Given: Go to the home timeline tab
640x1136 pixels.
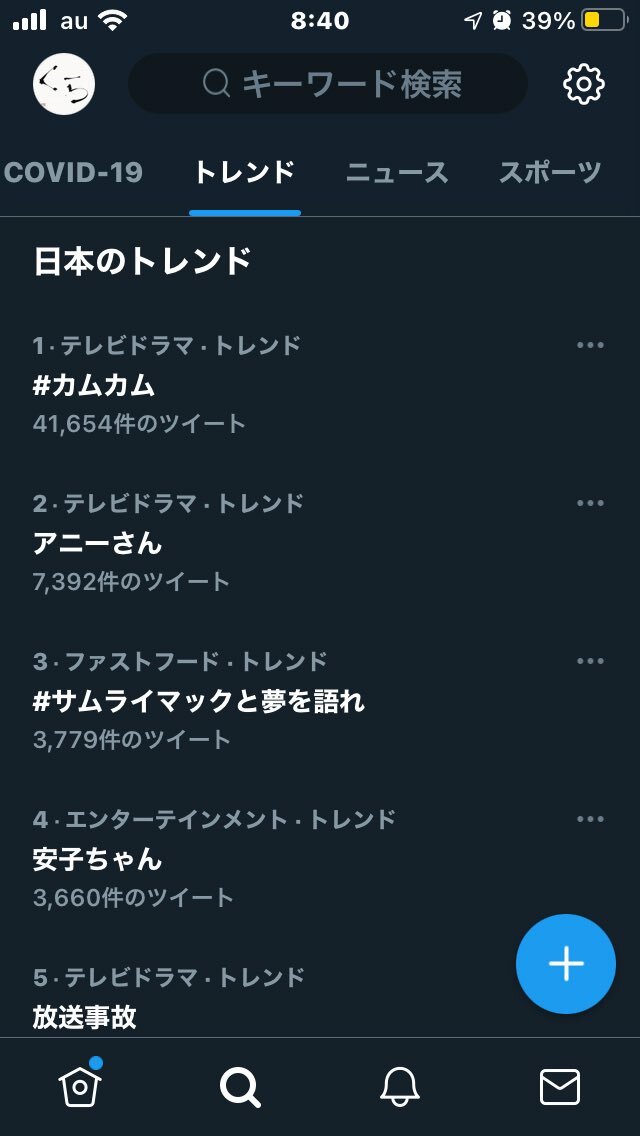Looking at the screenshot, I should click(81, 1085).
